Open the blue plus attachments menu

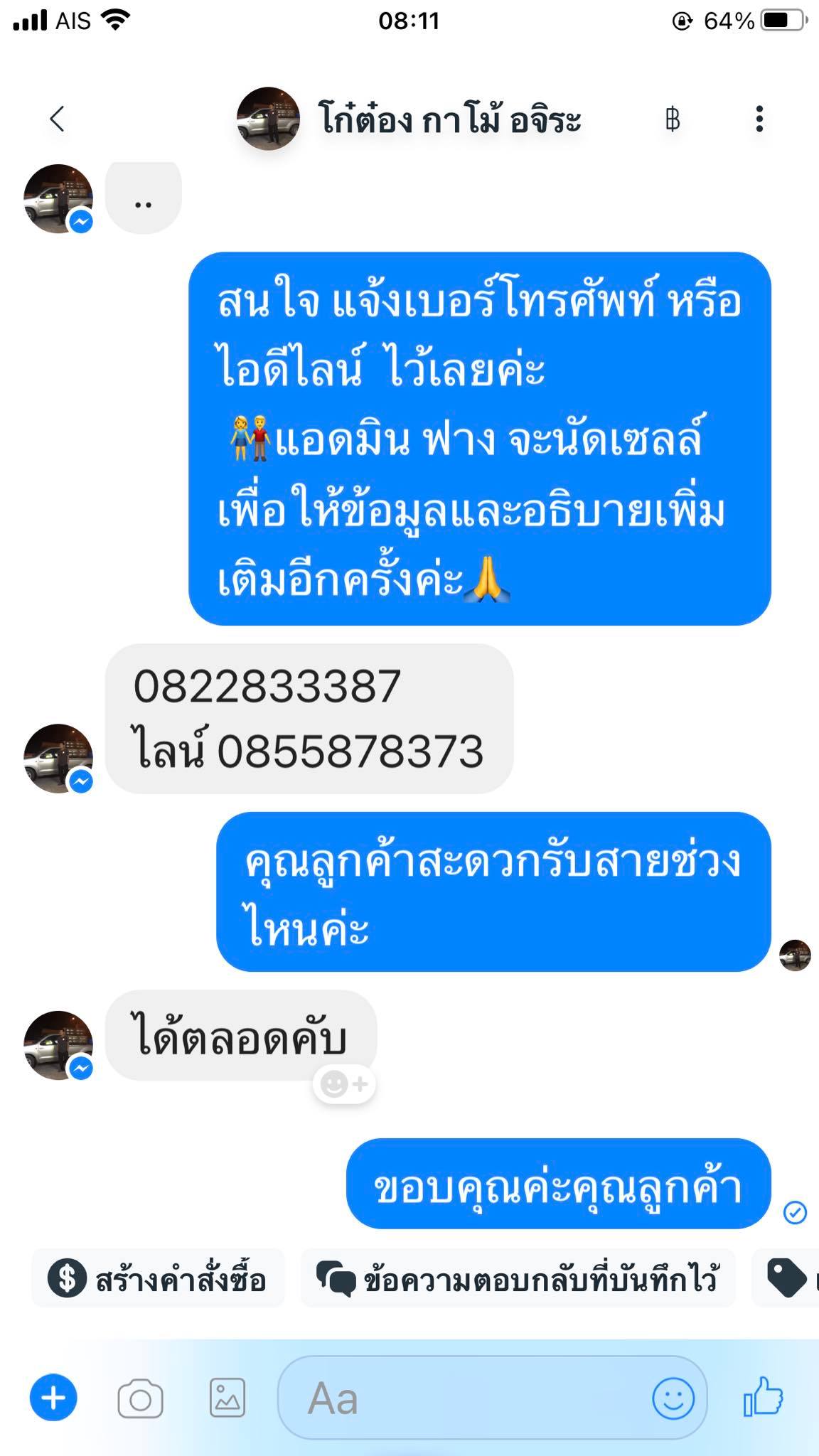[53, 1398]
